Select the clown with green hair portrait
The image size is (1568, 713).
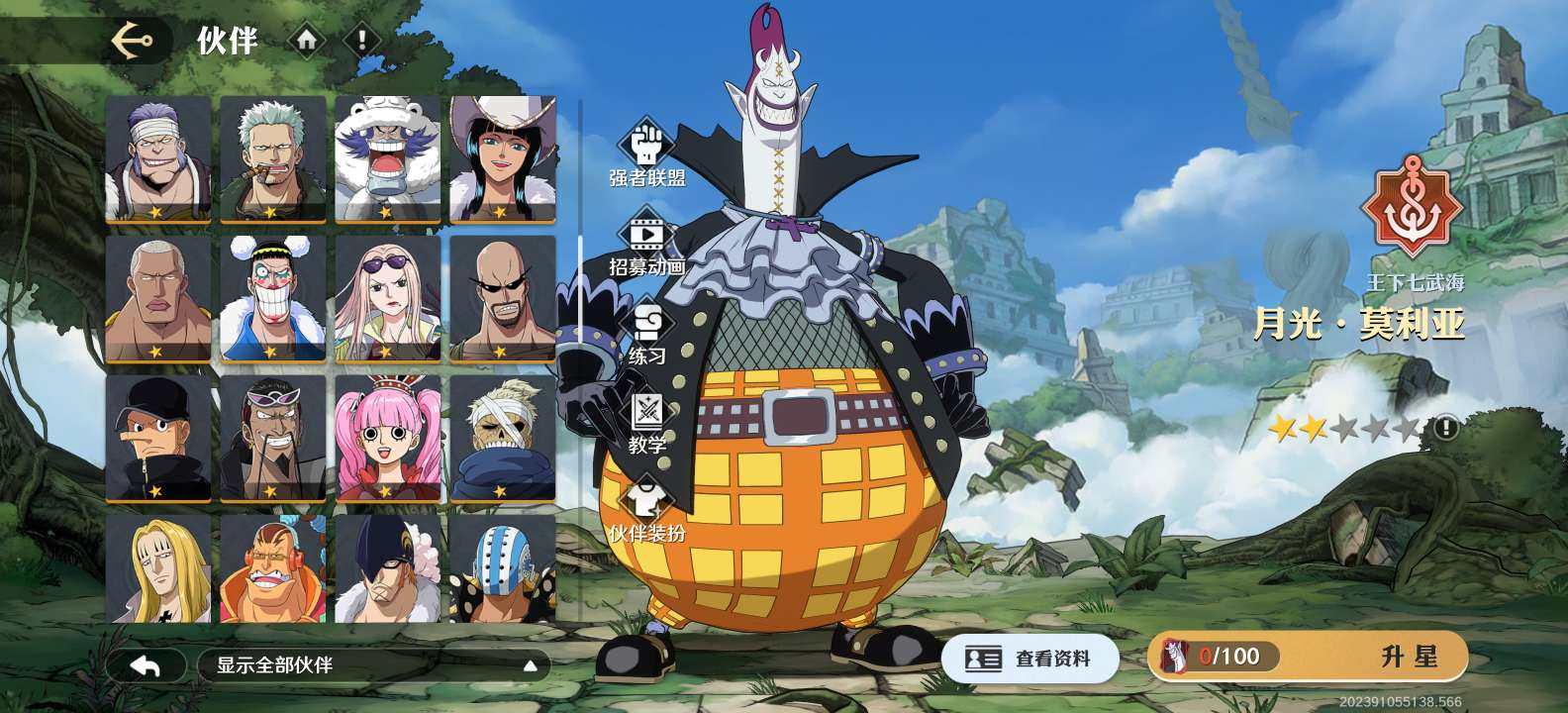coord(272,297)
